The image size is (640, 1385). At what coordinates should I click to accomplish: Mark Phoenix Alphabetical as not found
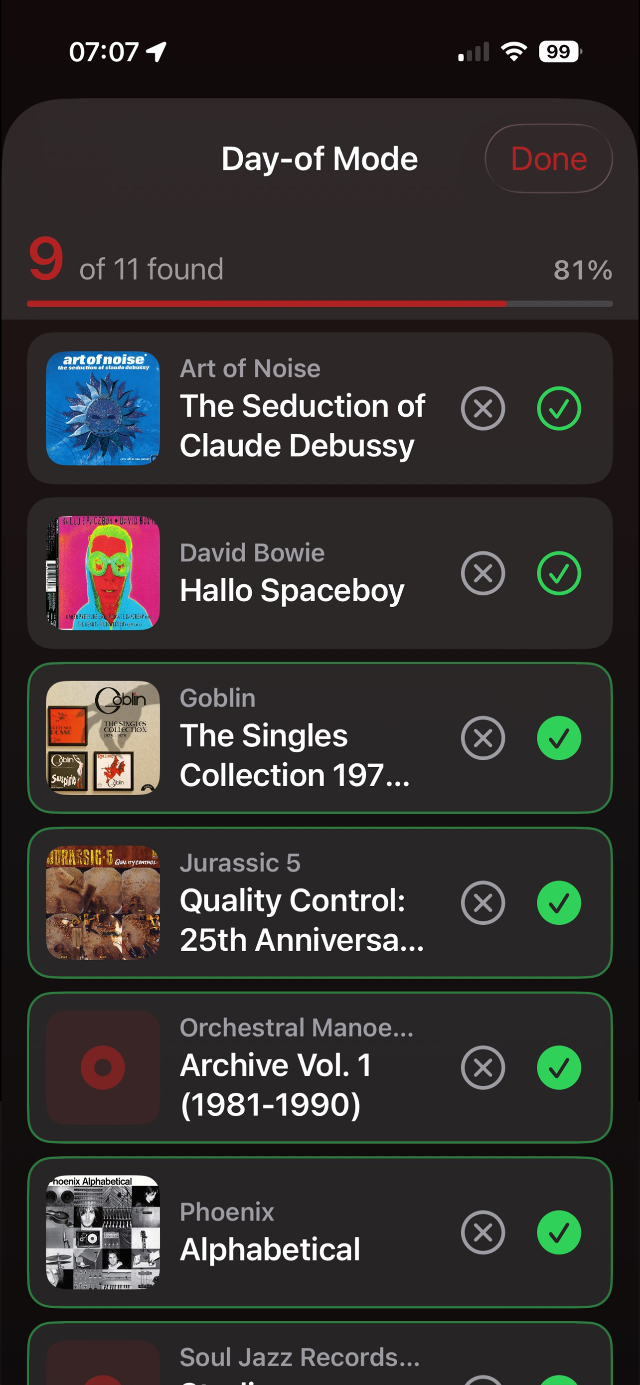[x=483, y=1234]
